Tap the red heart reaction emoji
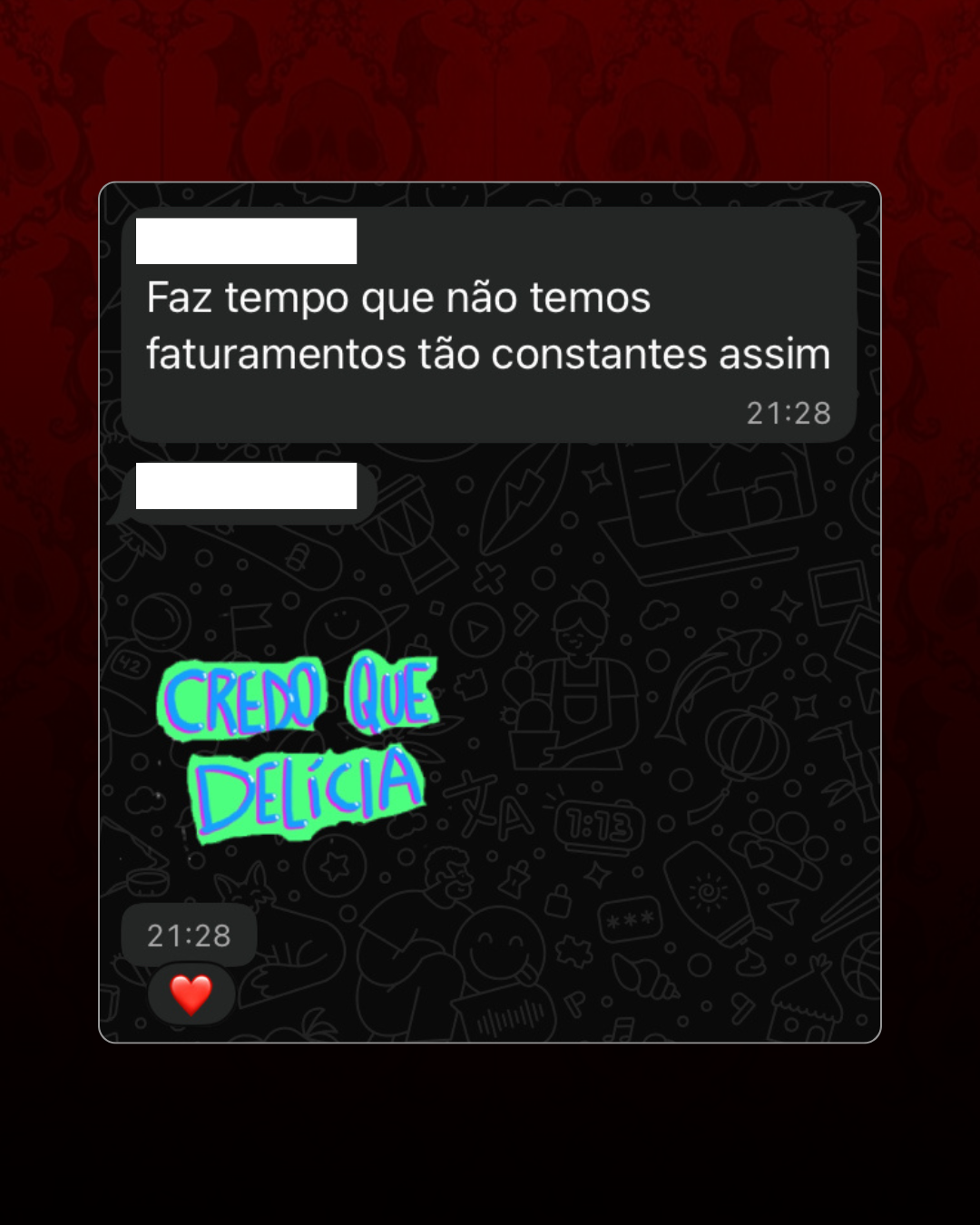 [191, 995]
